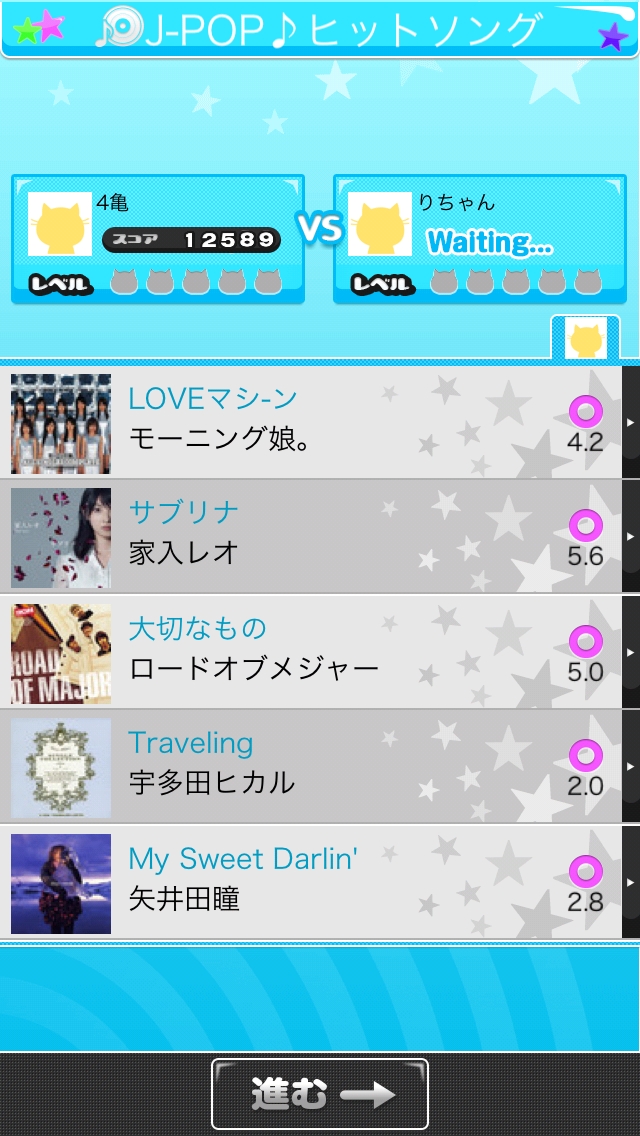Switch to the cat avatar tab
The height and width of the screenshot is (1136, 640).
(586, 339)
